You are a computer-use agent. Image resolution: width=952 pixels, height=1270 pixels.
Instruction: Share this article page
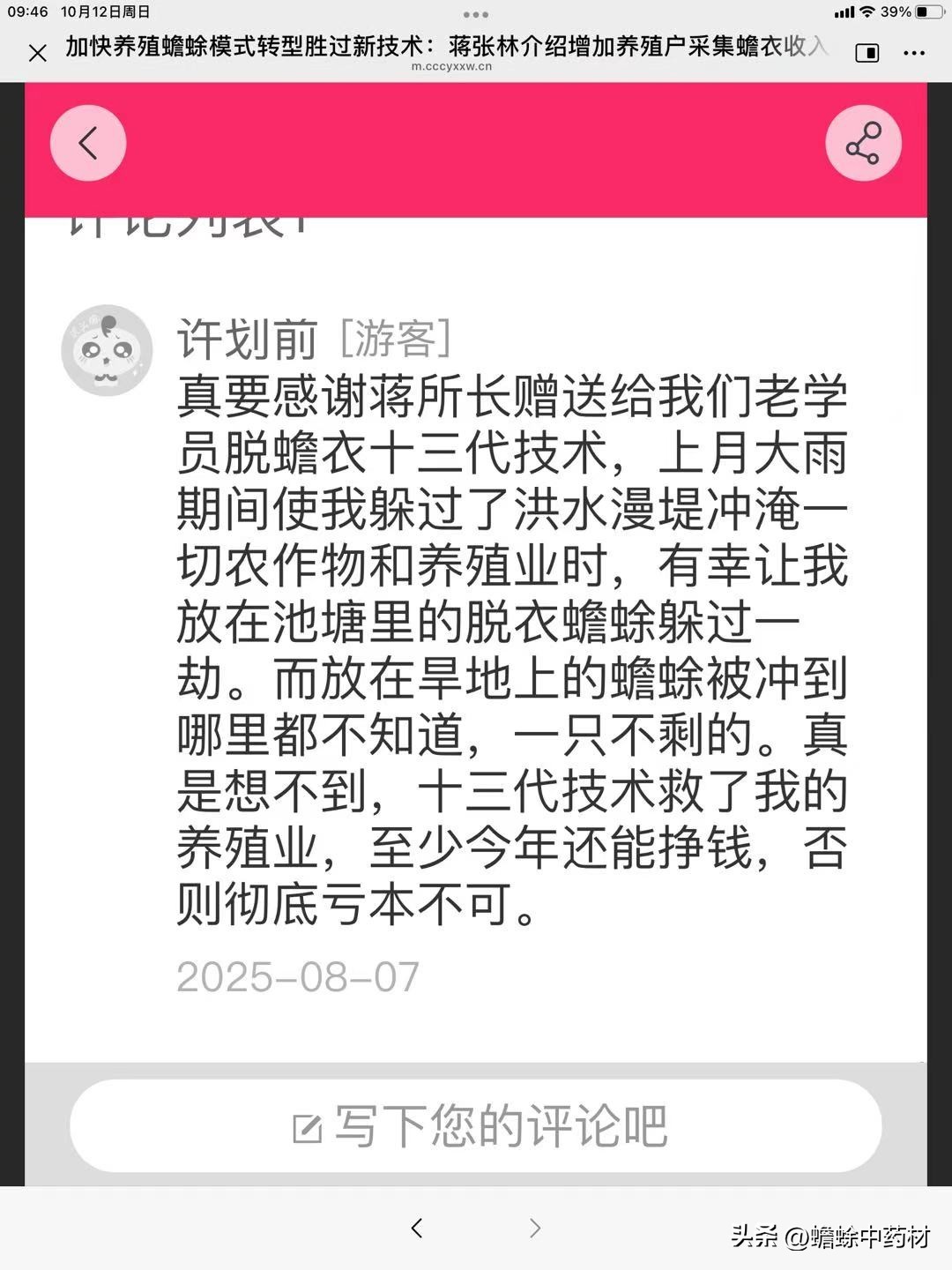[x=863, y=143]
